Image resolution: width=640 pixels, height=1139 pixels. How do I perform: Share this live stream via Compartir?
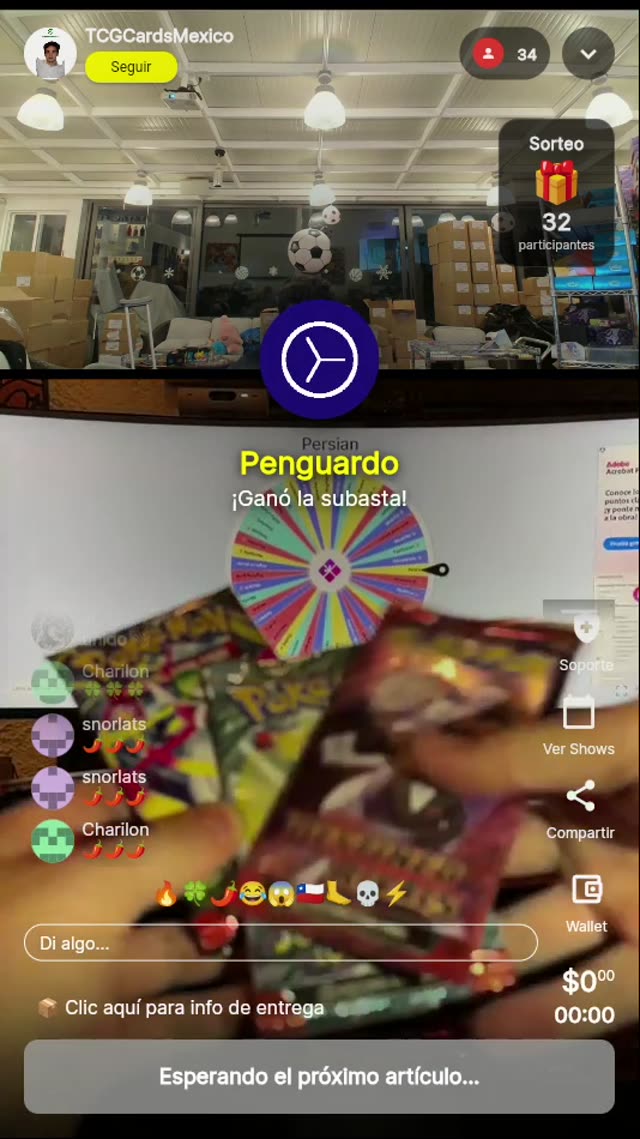[580, 808]
